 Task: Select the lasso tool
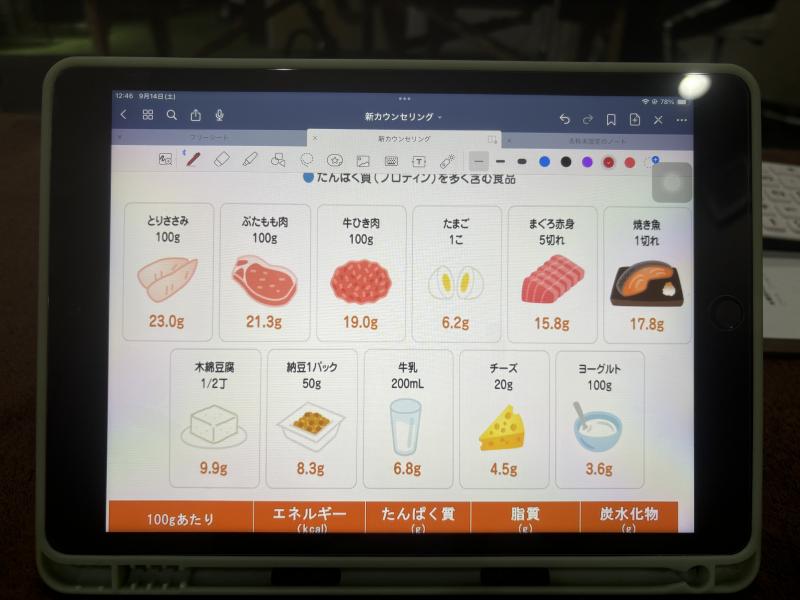[307, 159]
